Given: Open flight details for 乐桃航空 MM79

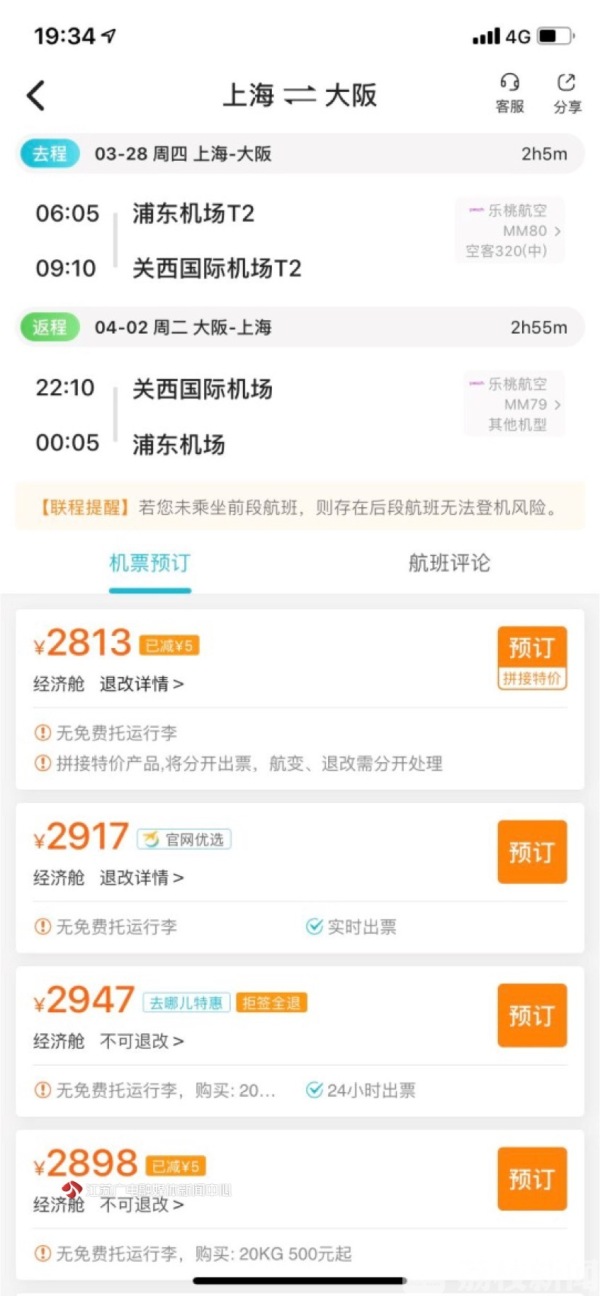Looking at the screenshot, I should coord(514,404).
